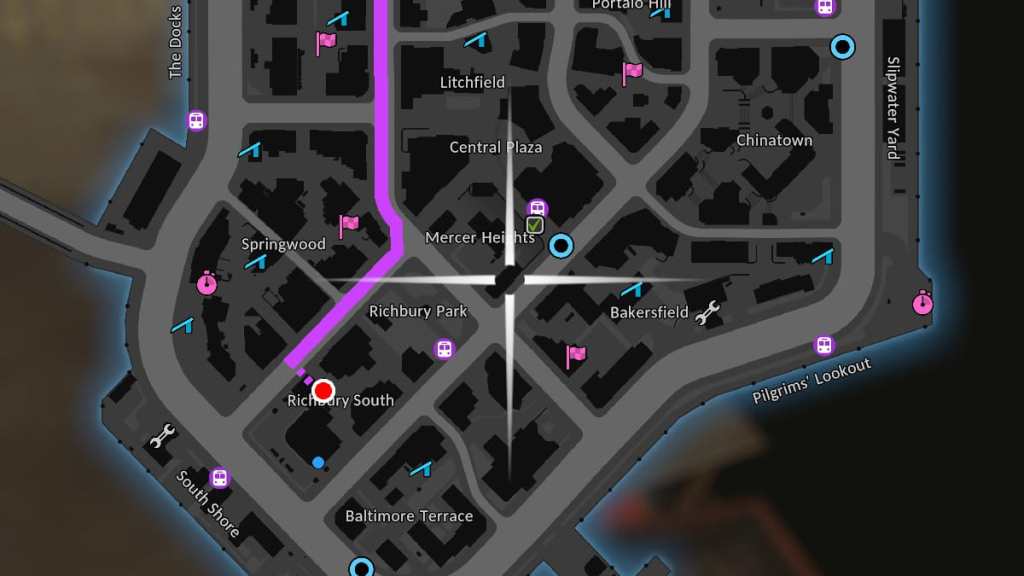This screenshot has height=576, width=1024.
Task: Select the Mercer Heights train station icon
Action: 538,208
